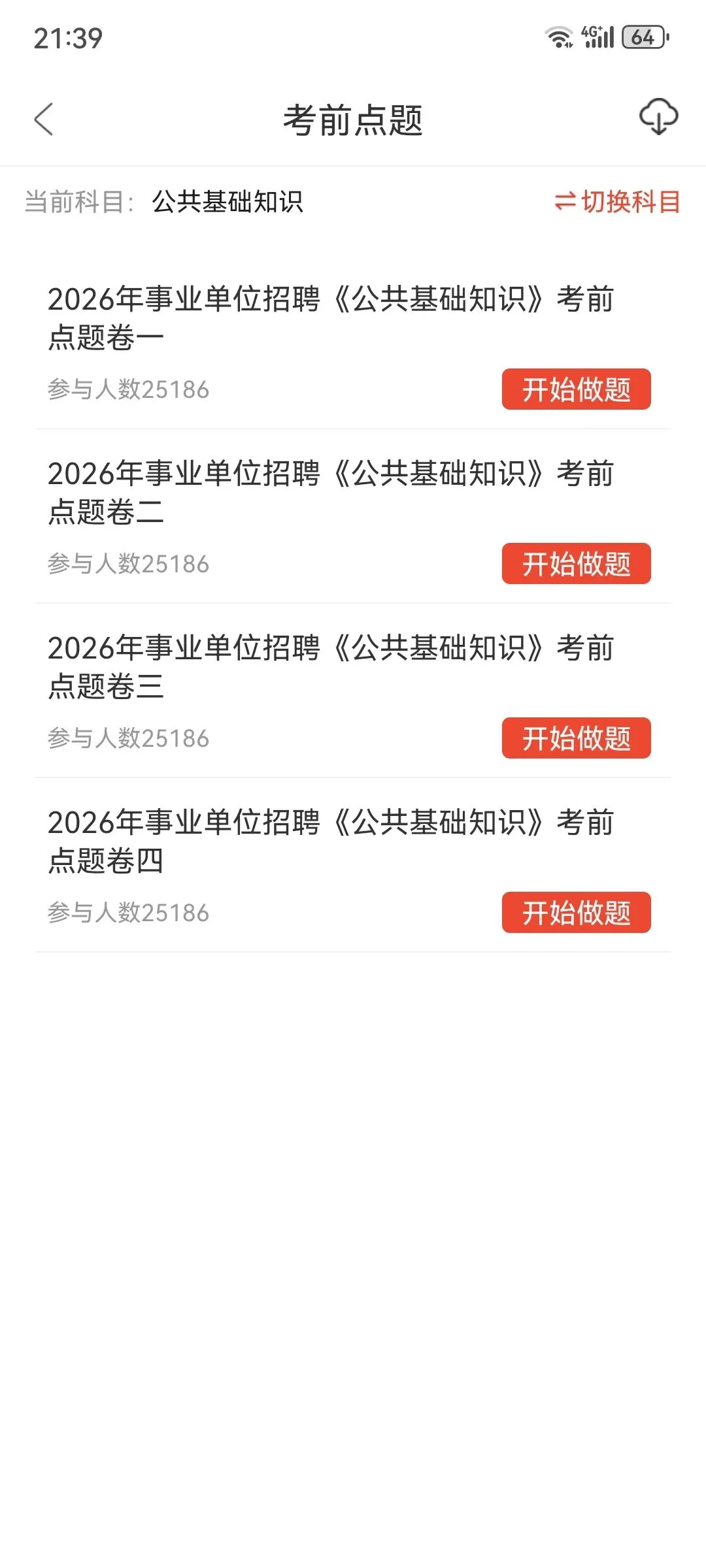The width and height of the screenshot is (706, 1568).
Task: Start 开始做题 for 考前点题卷三
Action: pos(576,738)
